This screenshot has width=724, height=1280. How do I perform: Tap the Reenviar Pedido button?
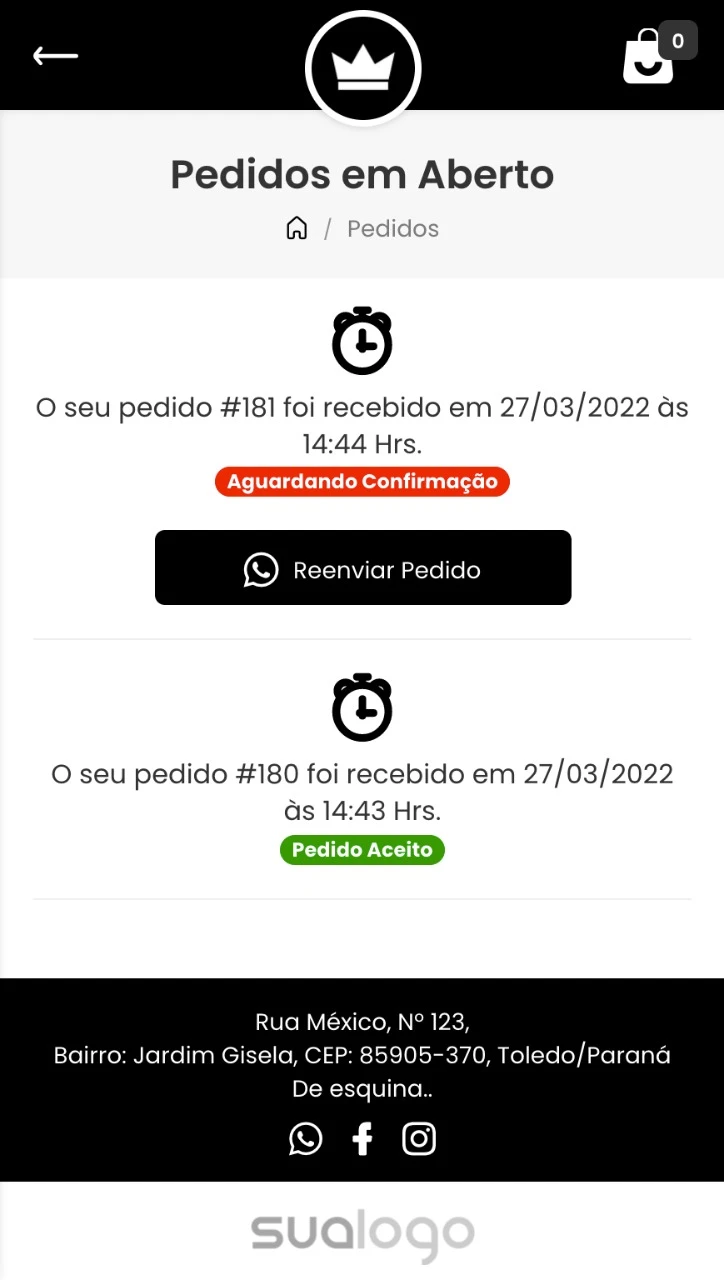[x=363, y=568]
